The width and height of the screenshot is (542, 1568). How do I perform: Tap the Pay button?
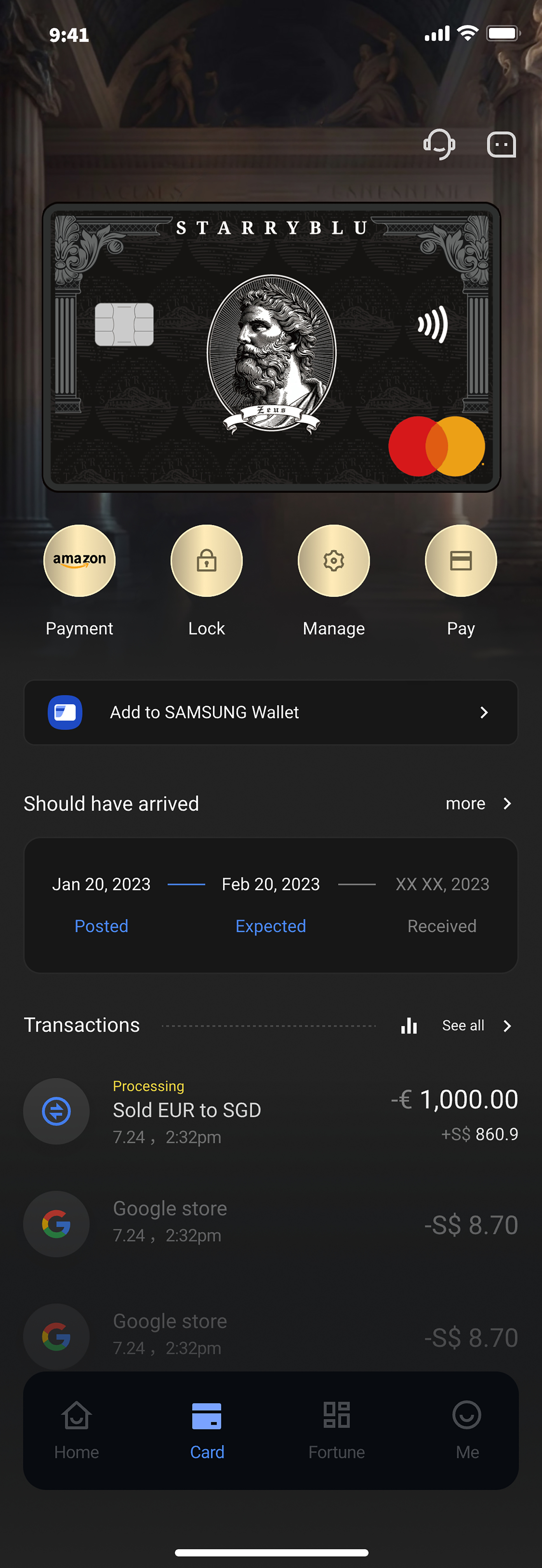pos(460,561)
